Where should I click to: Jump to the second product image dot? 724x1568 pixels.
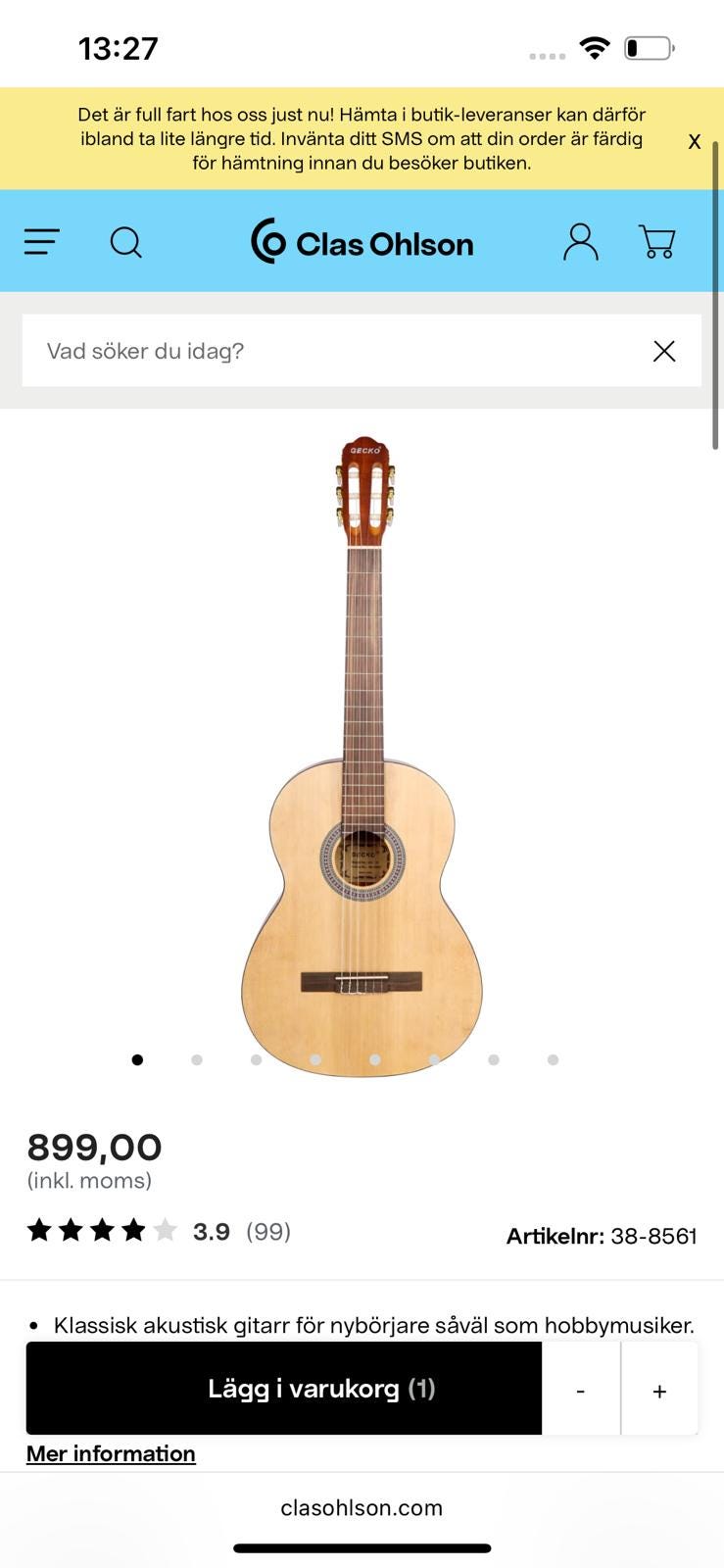click(x=197, y=1059)
